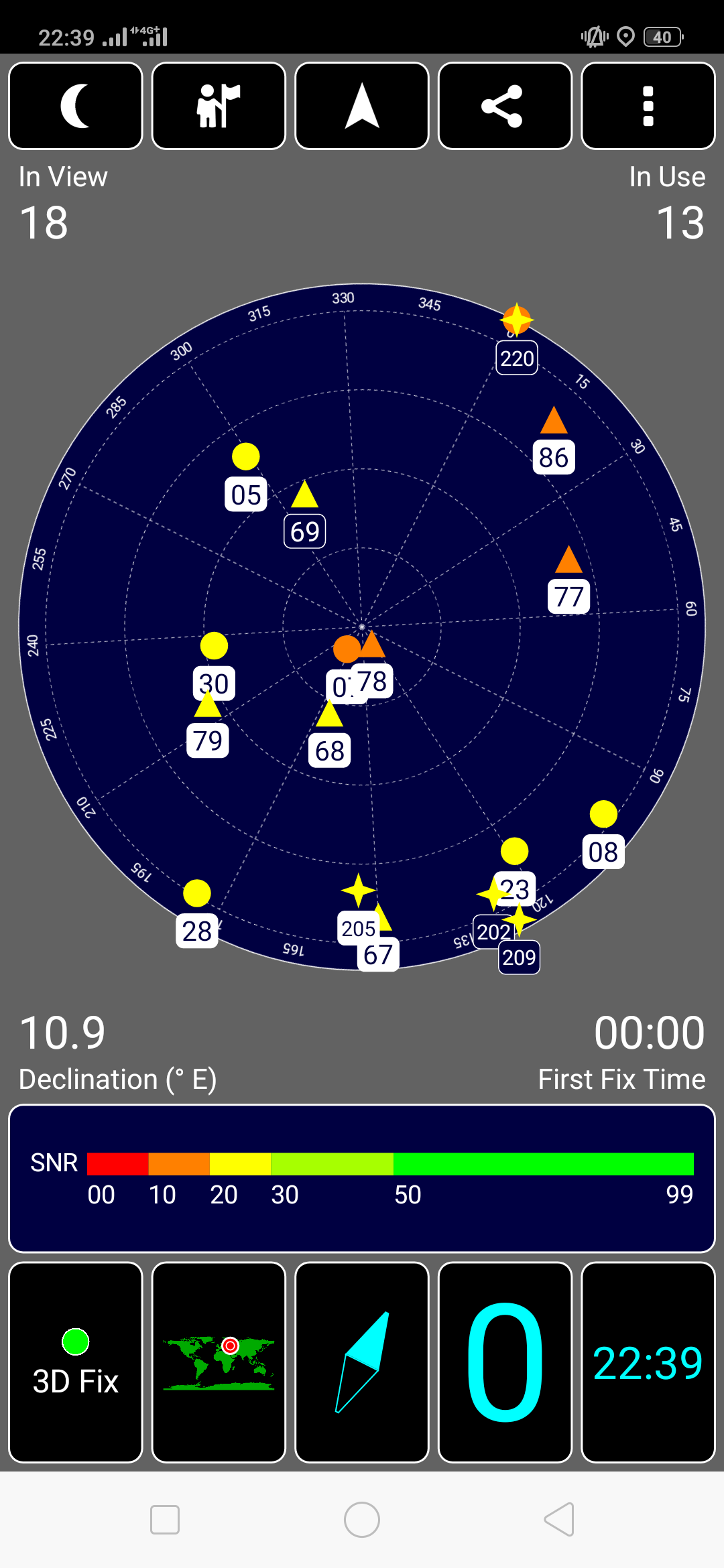Screen dimensions: 724x1568
Task: Tap the 22:39 time tile
Action: click(x=648, y=1362)
